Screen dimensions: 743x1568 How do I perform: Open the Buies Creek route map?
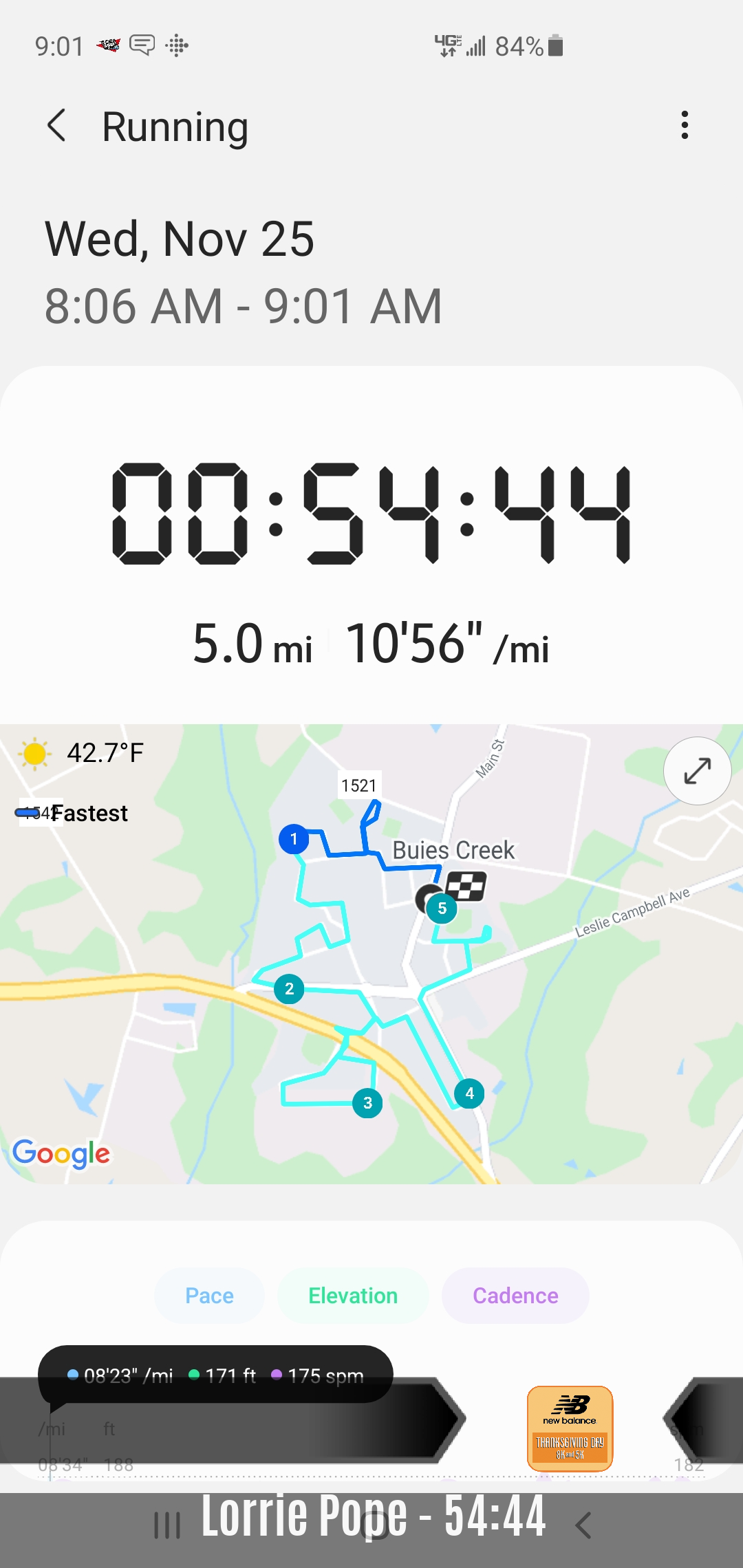(371, 954)
